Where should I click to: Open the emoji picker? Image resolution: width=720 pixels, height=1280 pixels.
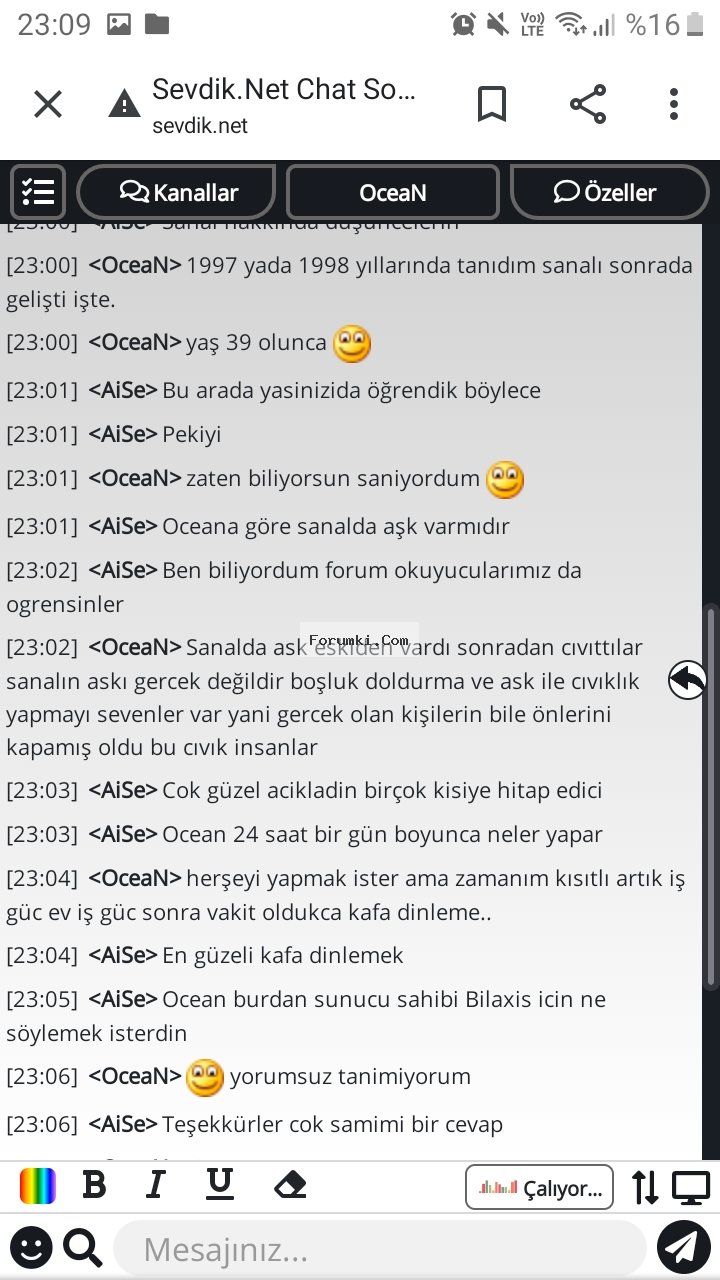click(31, 1248)
